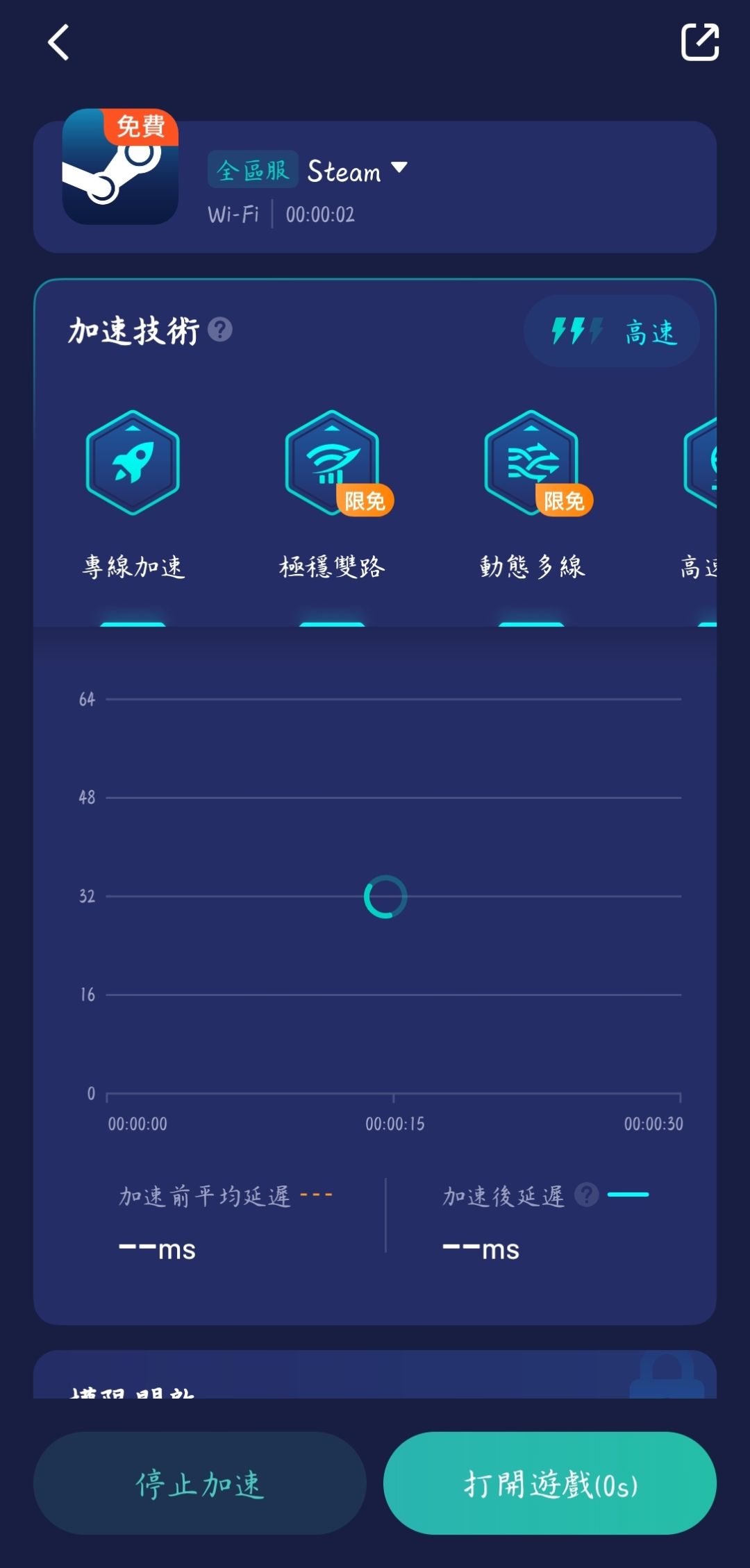This screenshot has width=750, height=1568.
Task: Tap the 00:00:02 session timer
Action: [321, 214]
